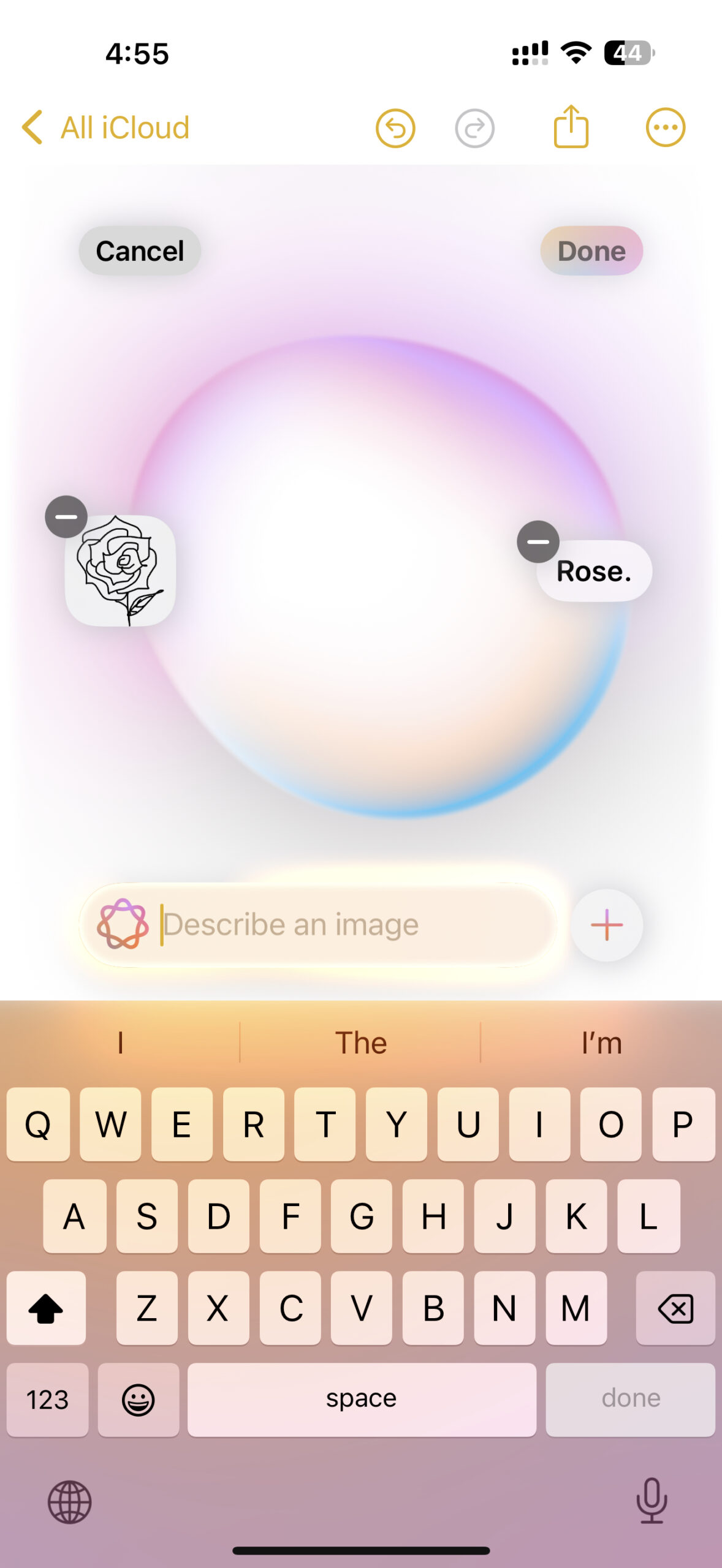Cancel the image creation

coord(140,251)
